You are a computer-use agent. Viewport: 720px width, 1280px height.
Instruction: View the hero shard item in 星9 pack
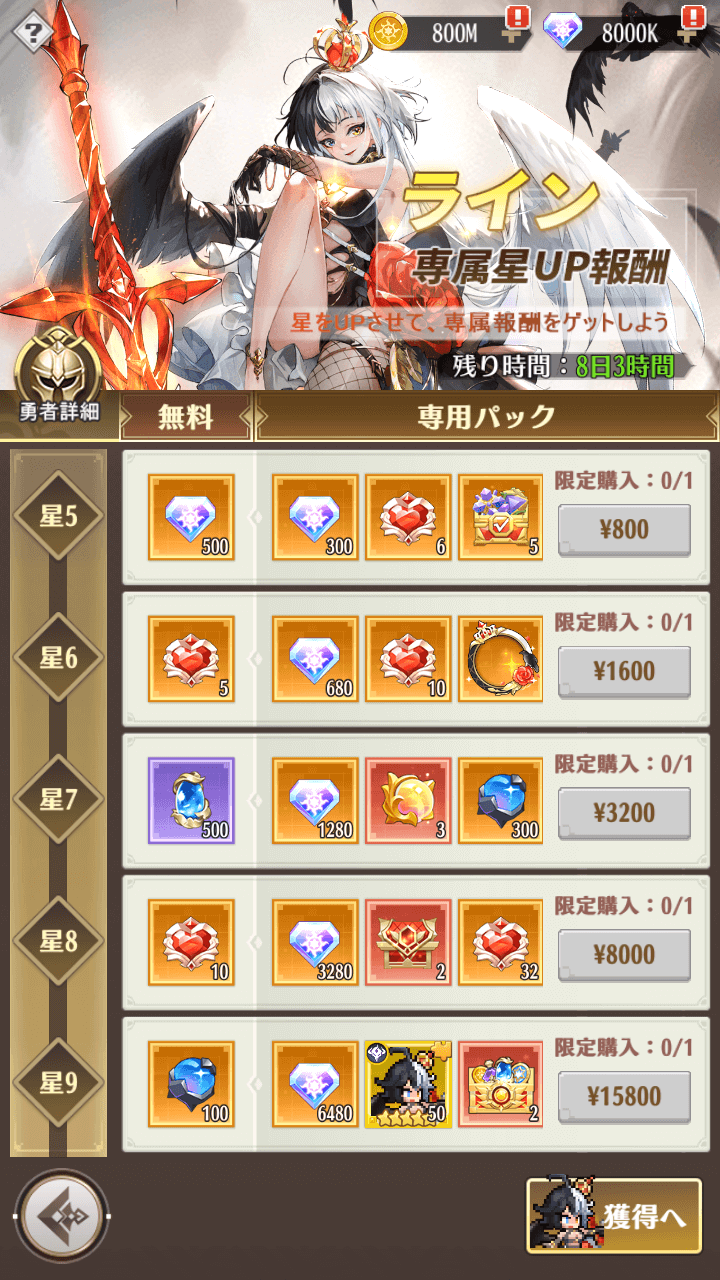coord(408,1084)
